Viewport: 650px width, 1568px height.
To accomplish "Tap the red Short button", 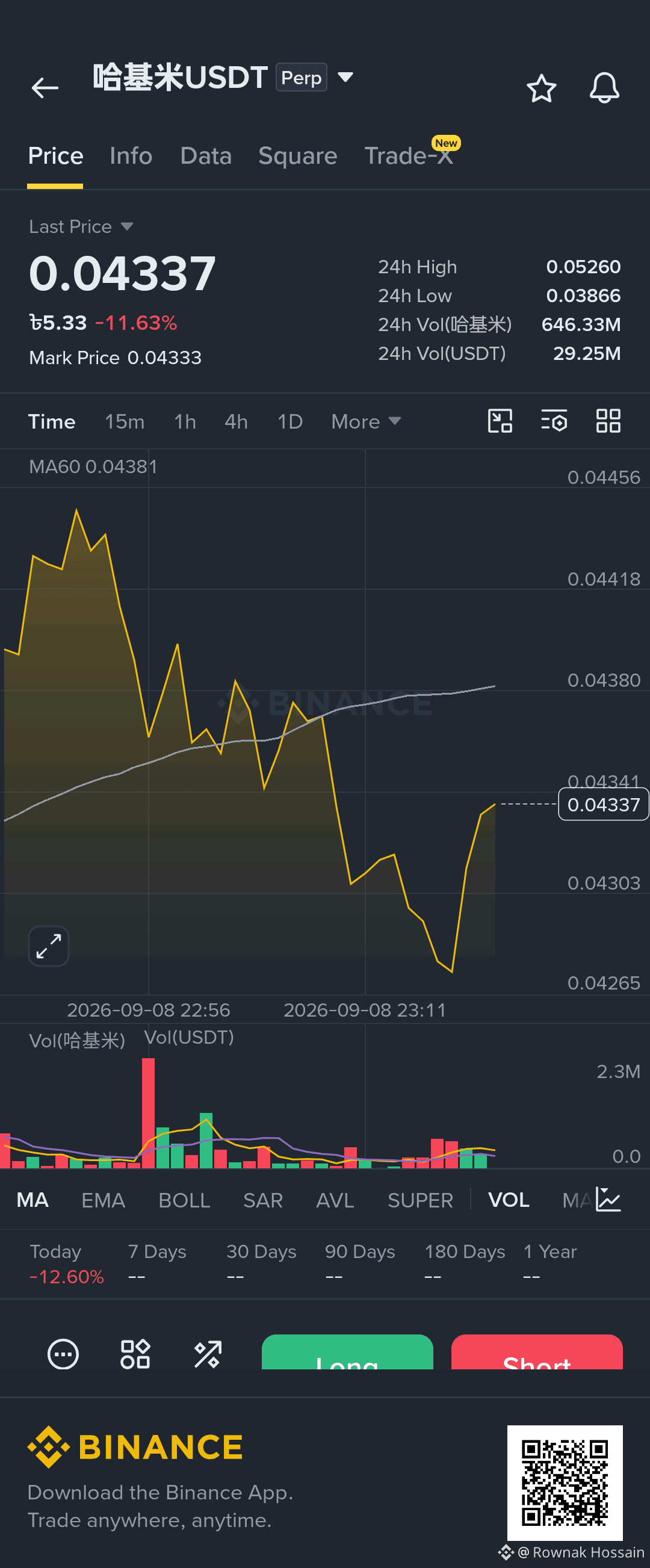I will 537,1352.
